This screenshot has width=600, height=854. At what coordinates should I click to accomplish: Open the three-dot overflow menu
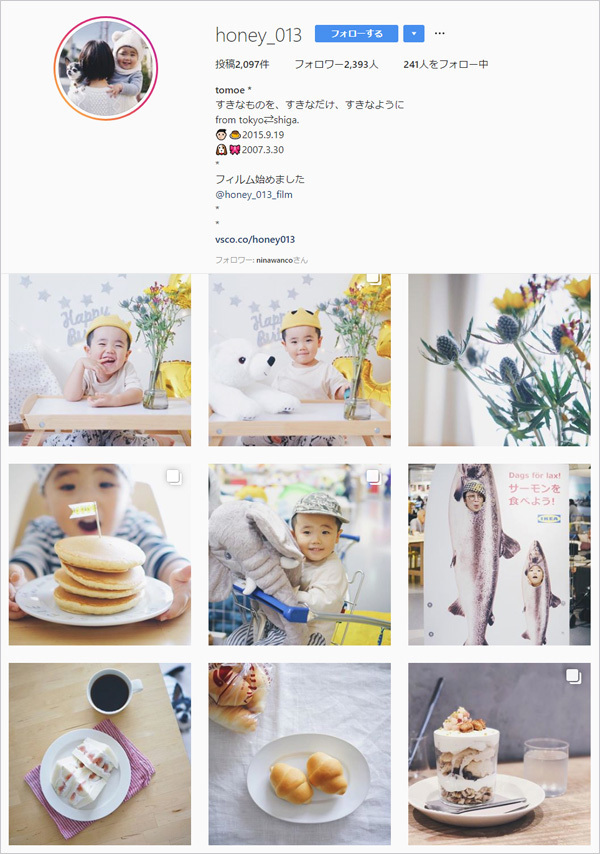439,34
